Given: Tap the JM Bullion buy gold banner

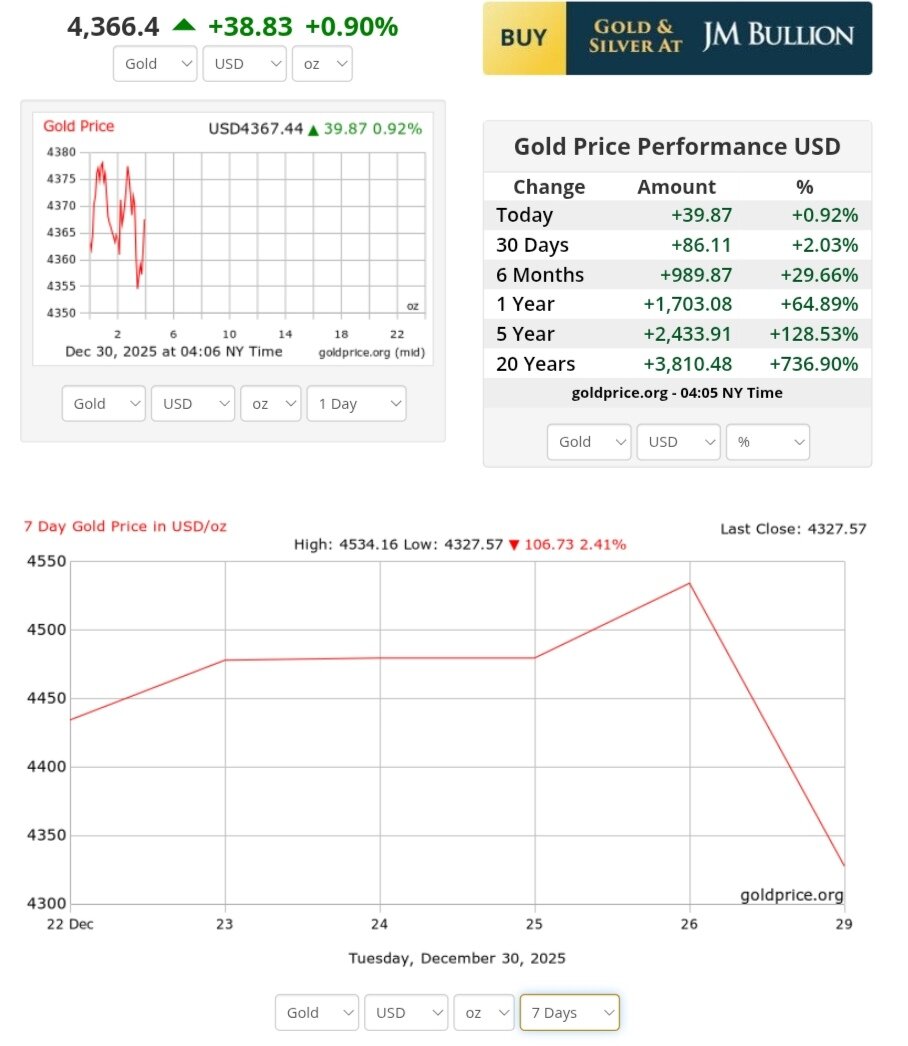Looking at the screenshot, I should [x=677, y=38].
